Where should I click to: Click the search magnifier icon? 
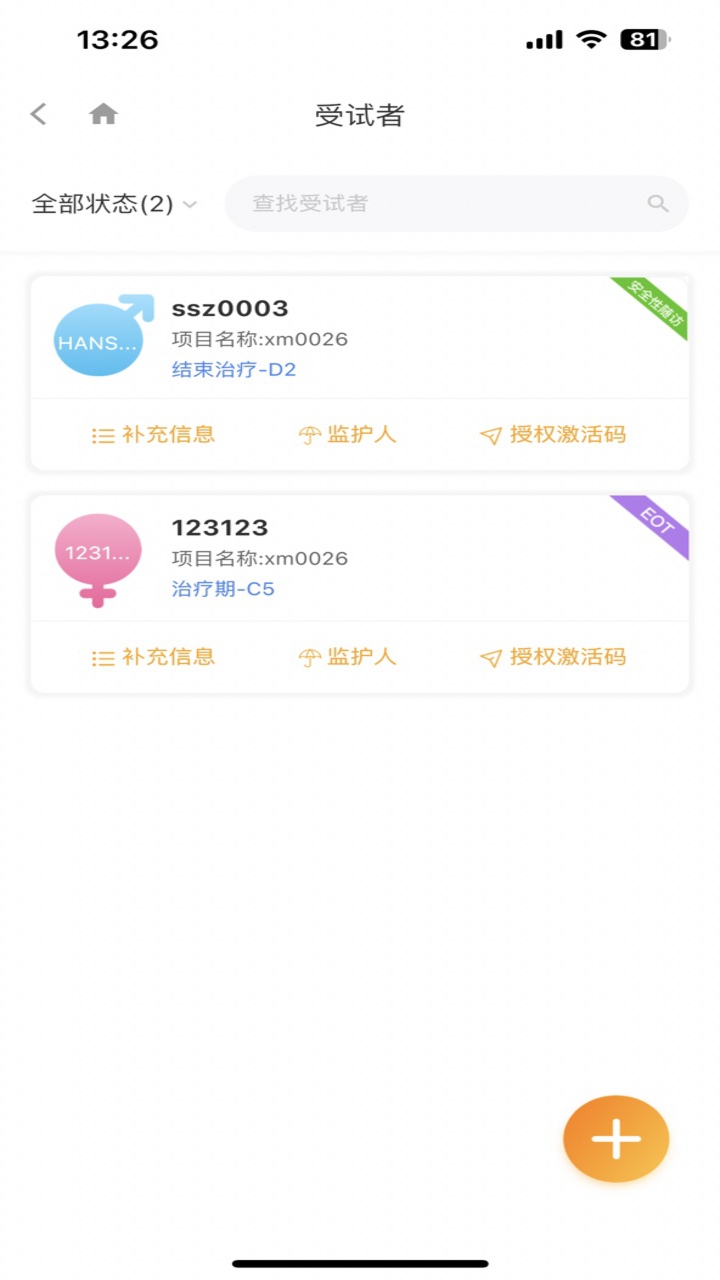[x=659, y=203]
